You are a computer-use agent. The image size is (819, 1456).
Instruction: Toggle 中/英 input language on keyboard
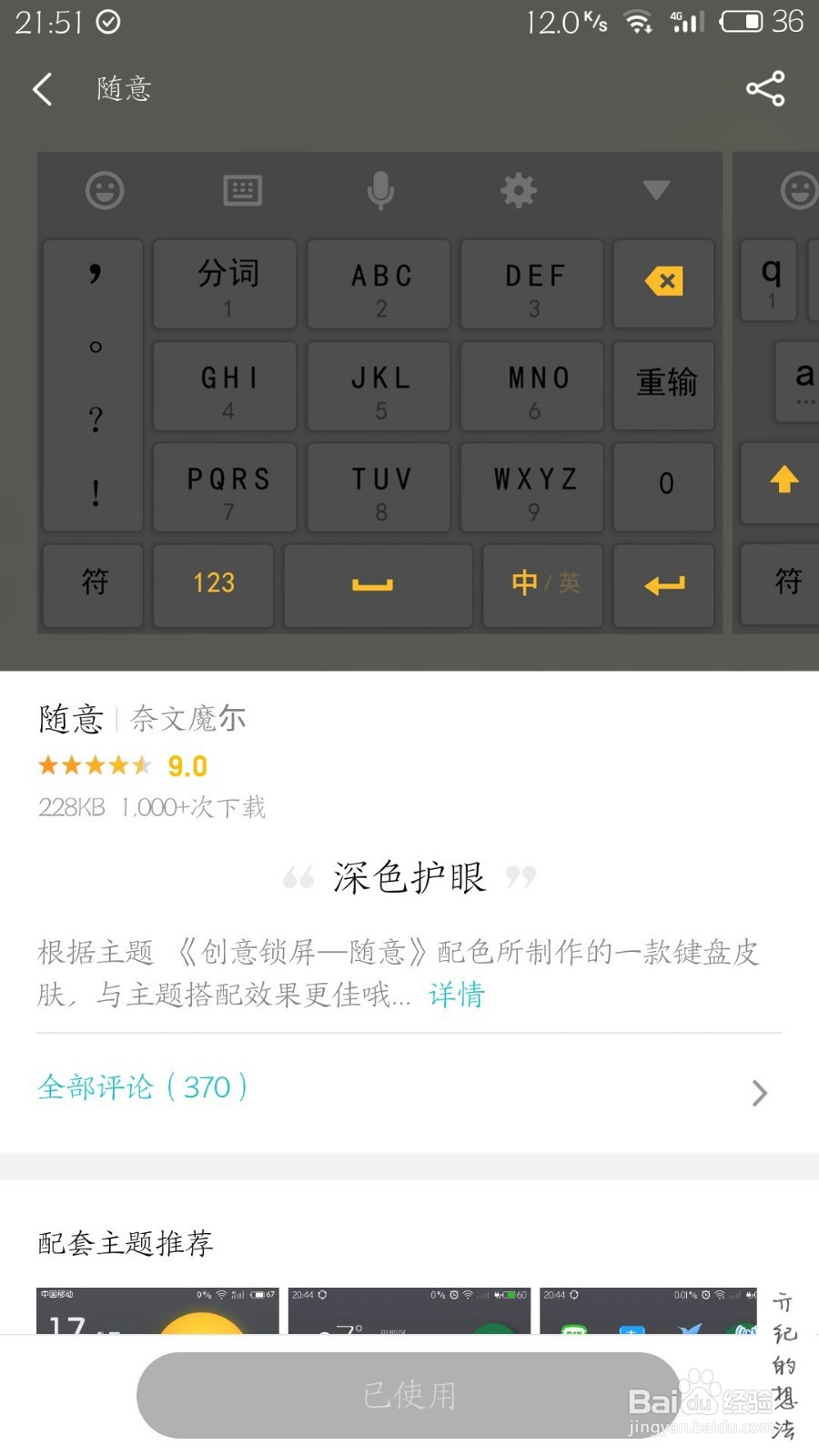point(542,586)
